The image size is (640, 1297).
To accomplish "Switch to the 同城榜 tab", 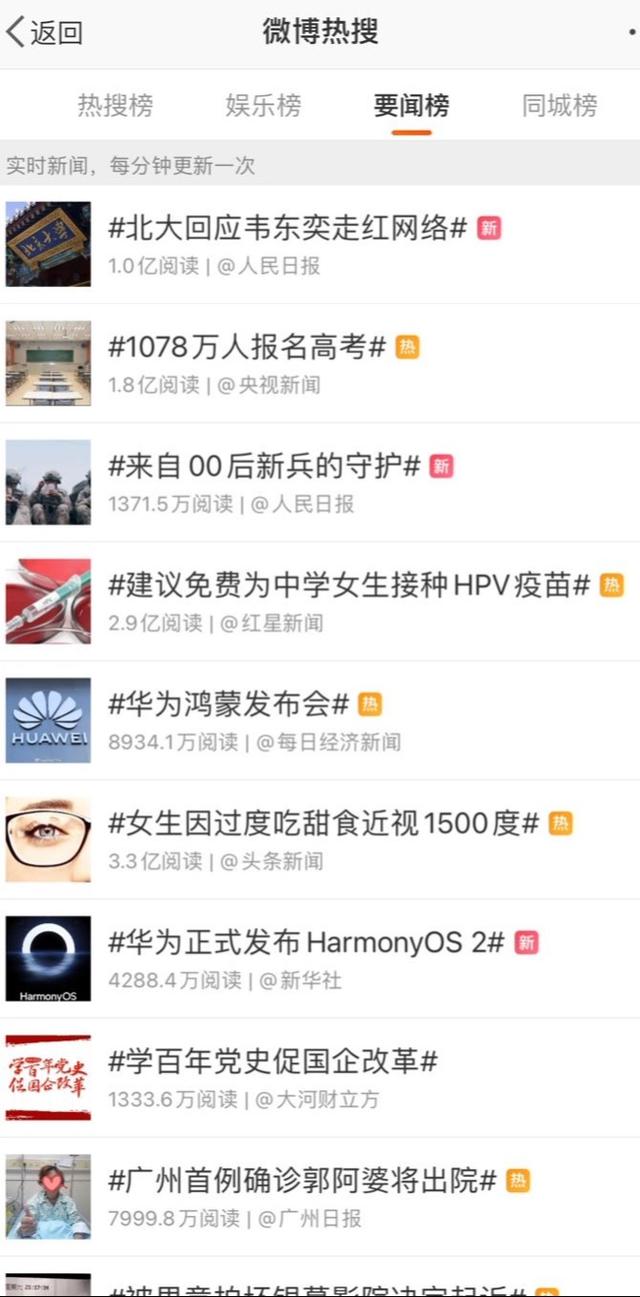I will coord(559,105).
